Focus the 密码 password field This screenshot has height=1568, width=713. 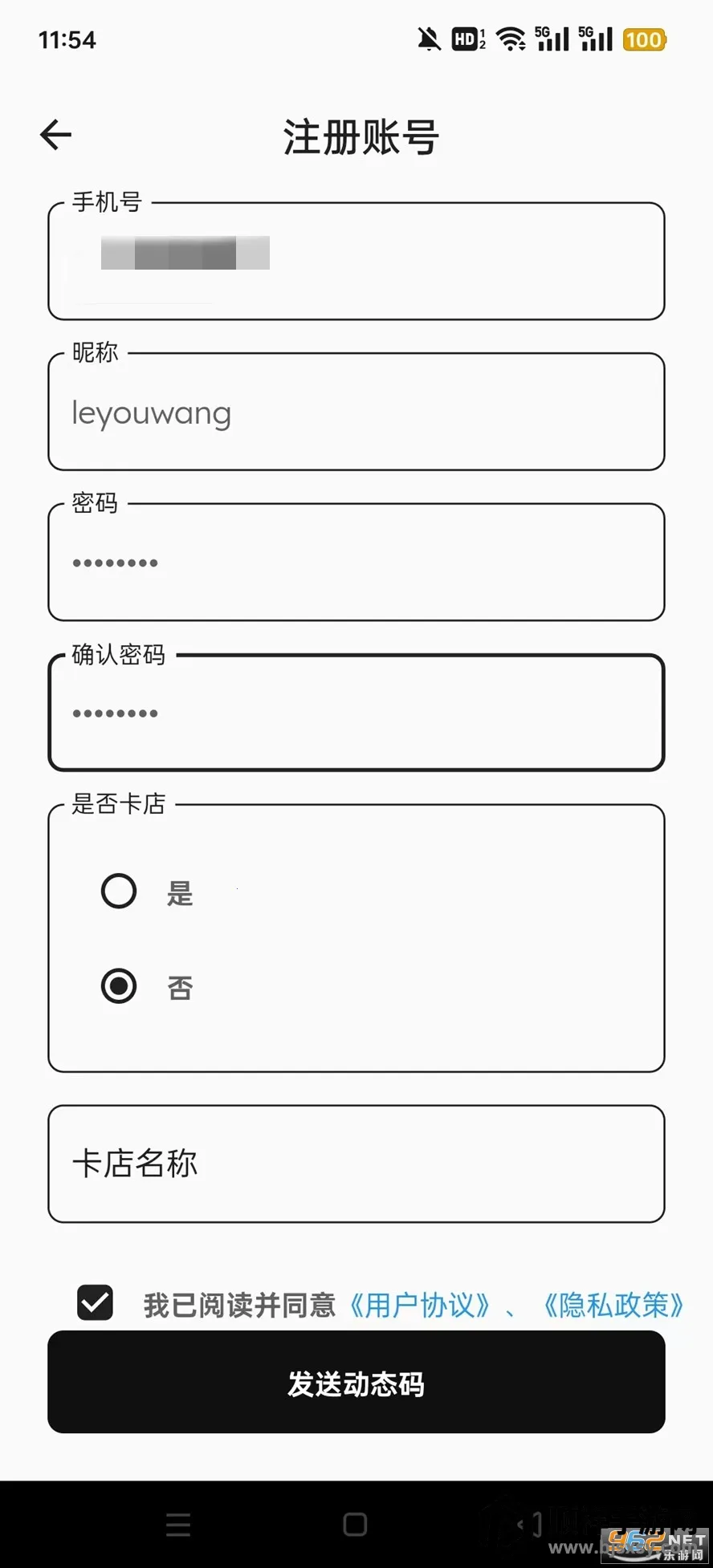point(356,563)
